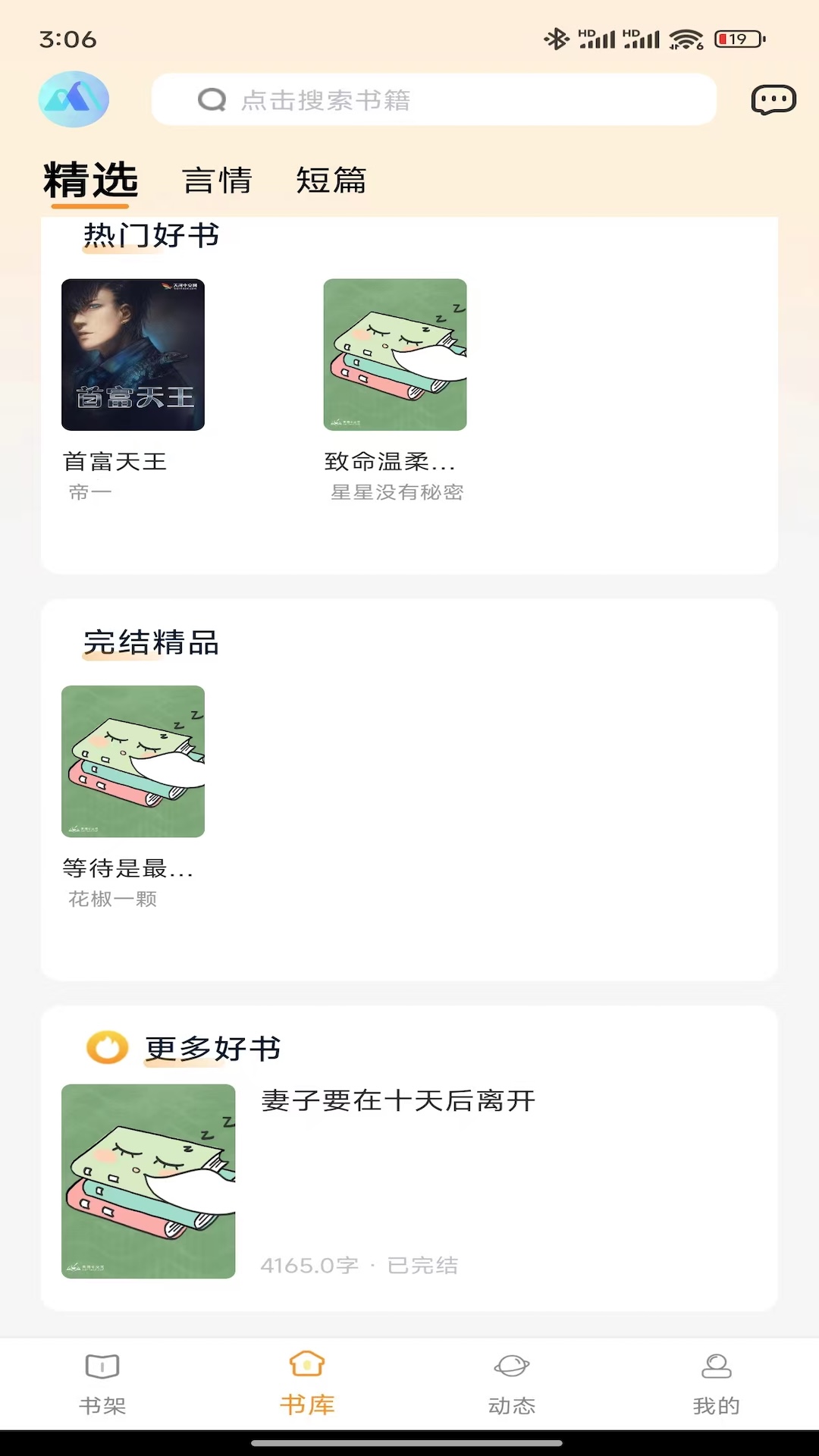
Task: Open the book 首富天王
Action: pyautogui.click(x=116, y=462)
